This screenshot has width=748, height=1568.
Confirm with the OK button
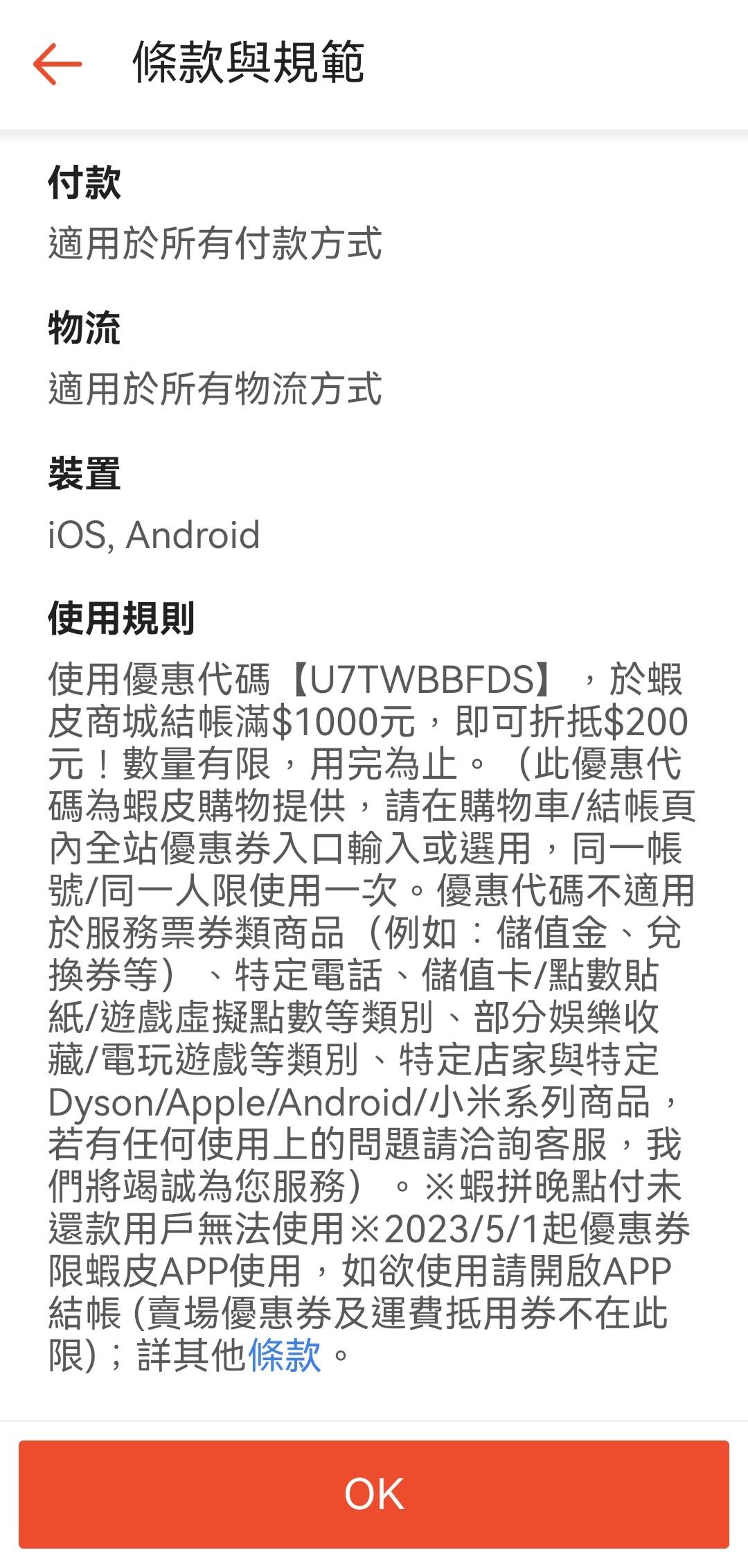[x=374, y=1494]
